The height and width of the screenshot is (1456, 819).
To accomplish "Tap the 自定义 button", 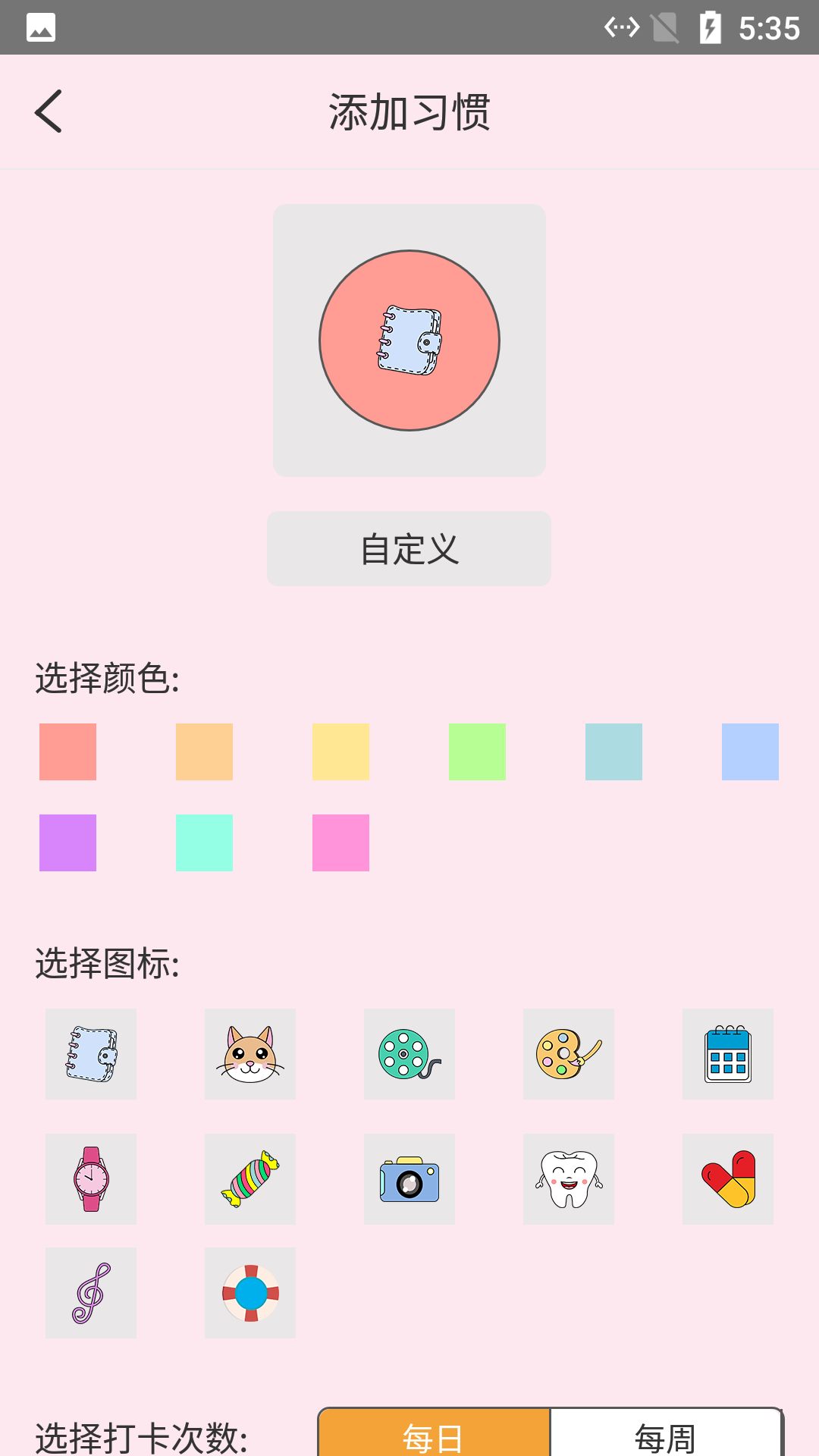I will point(409,548).
